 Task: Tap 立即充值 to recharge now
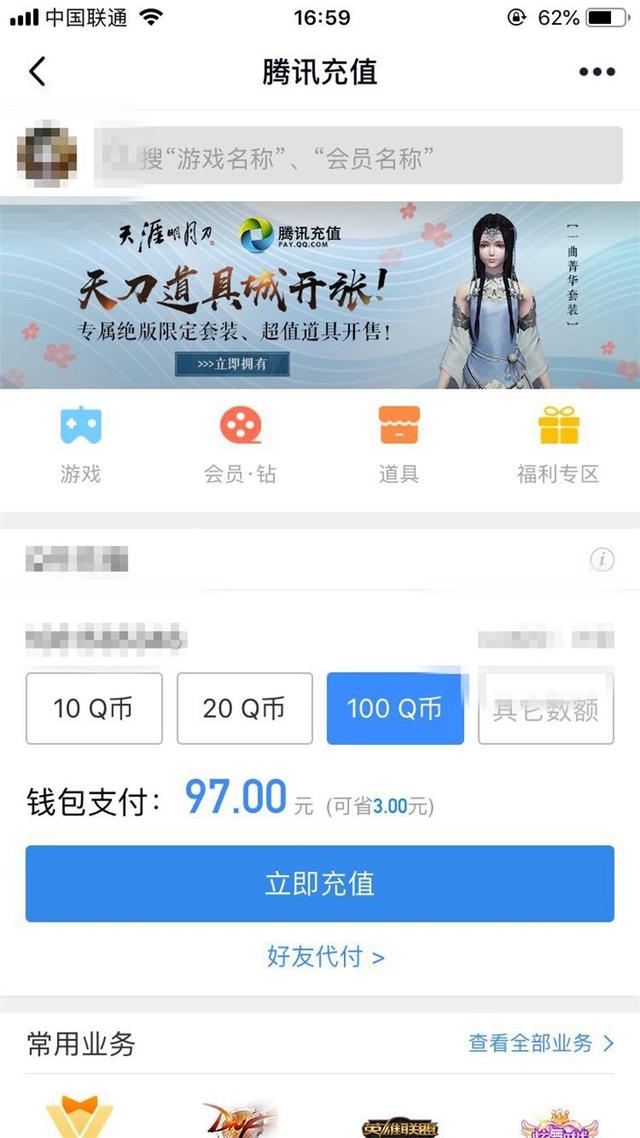320,883
